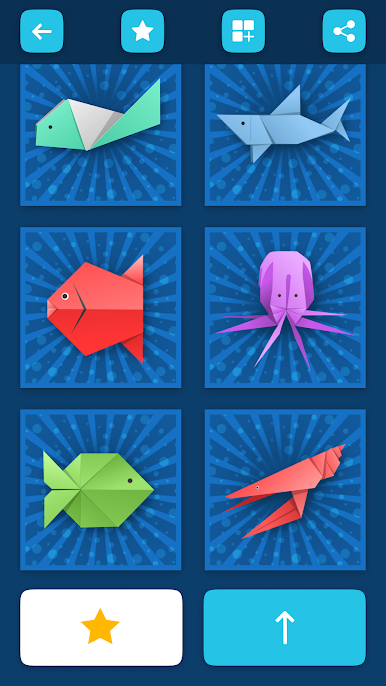Tap the up arrow button
Image resolution: width=386 pixels, height=686 pixels.
click(285, 627)
